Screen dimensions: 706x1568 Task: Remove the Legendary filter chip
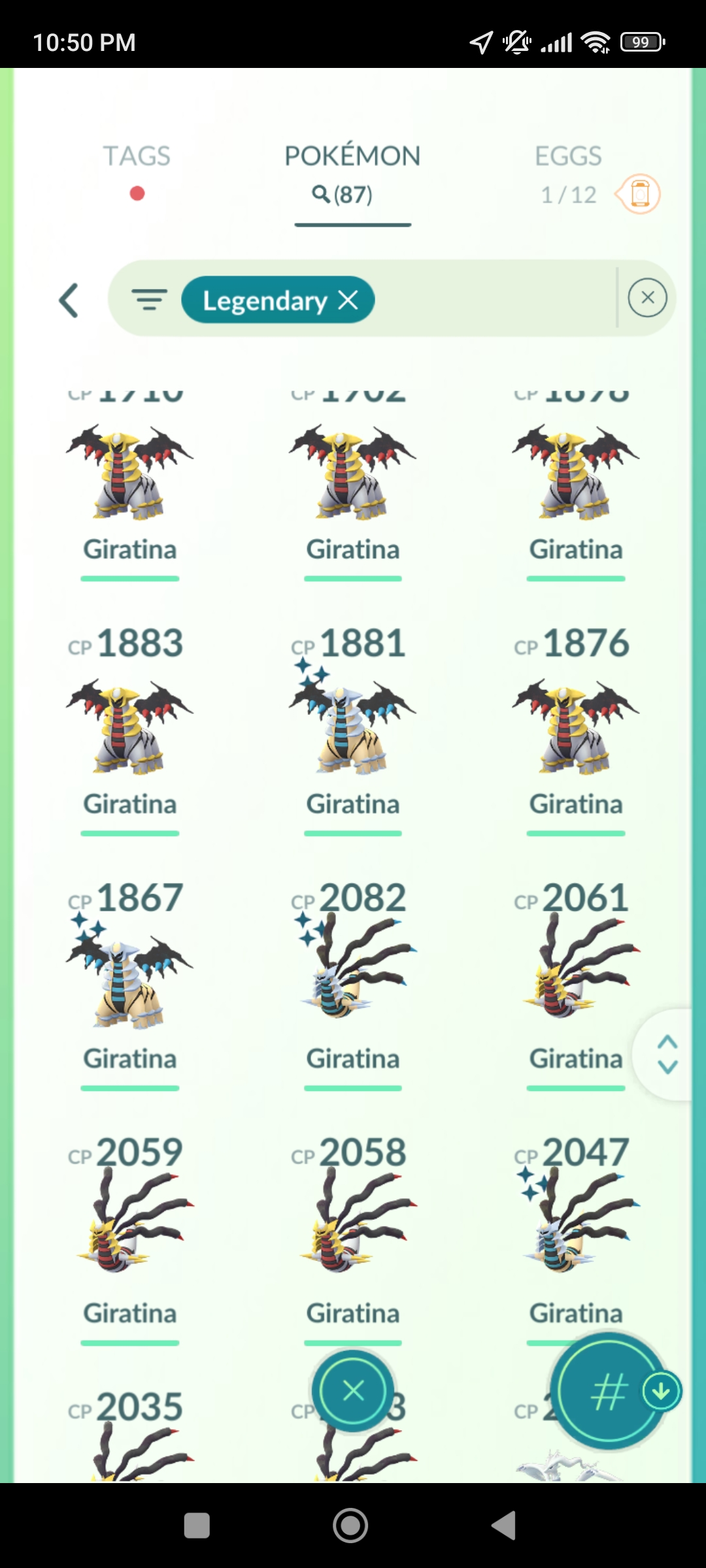point(348,300)
